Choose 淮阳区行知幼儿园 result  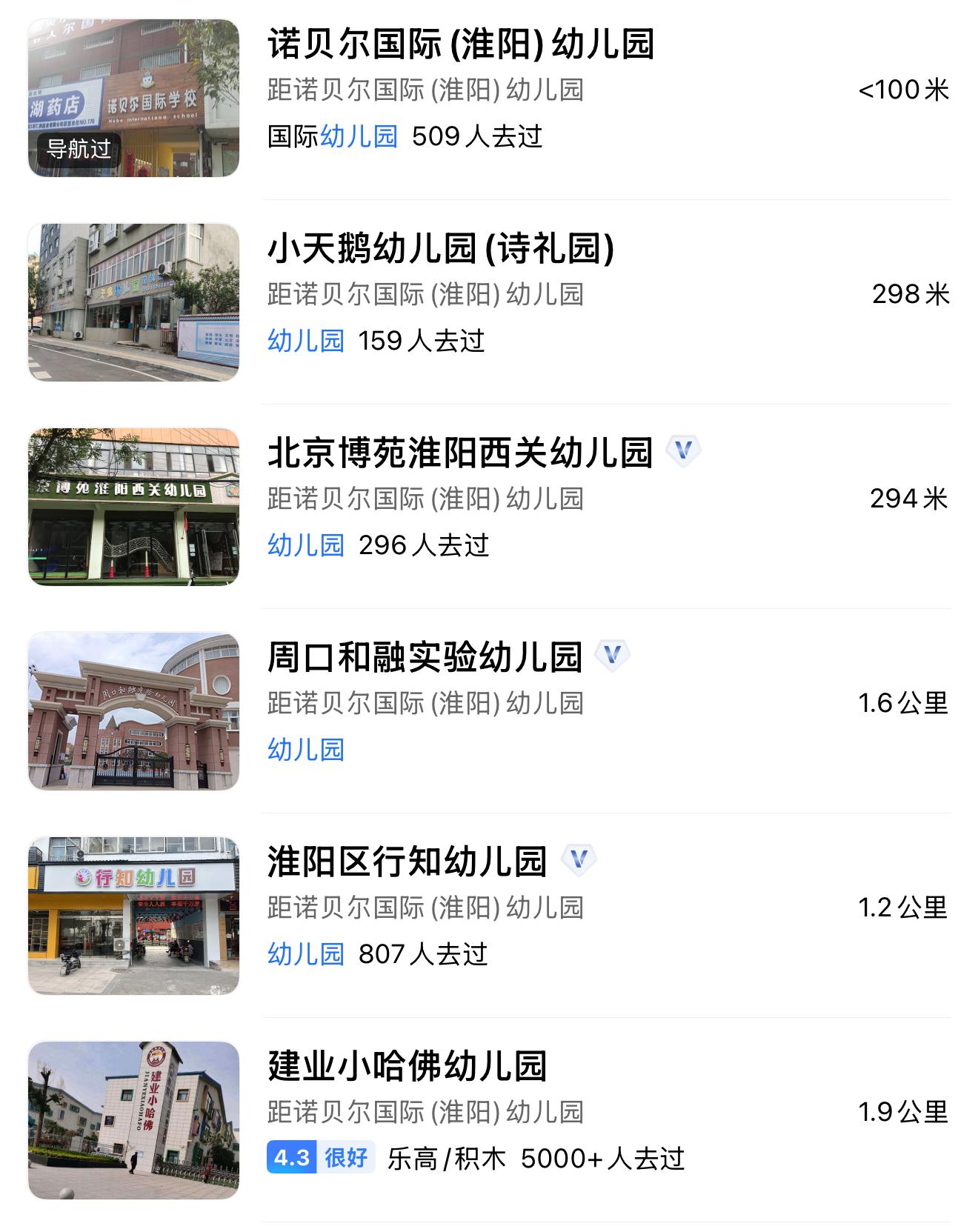point(407,862)
